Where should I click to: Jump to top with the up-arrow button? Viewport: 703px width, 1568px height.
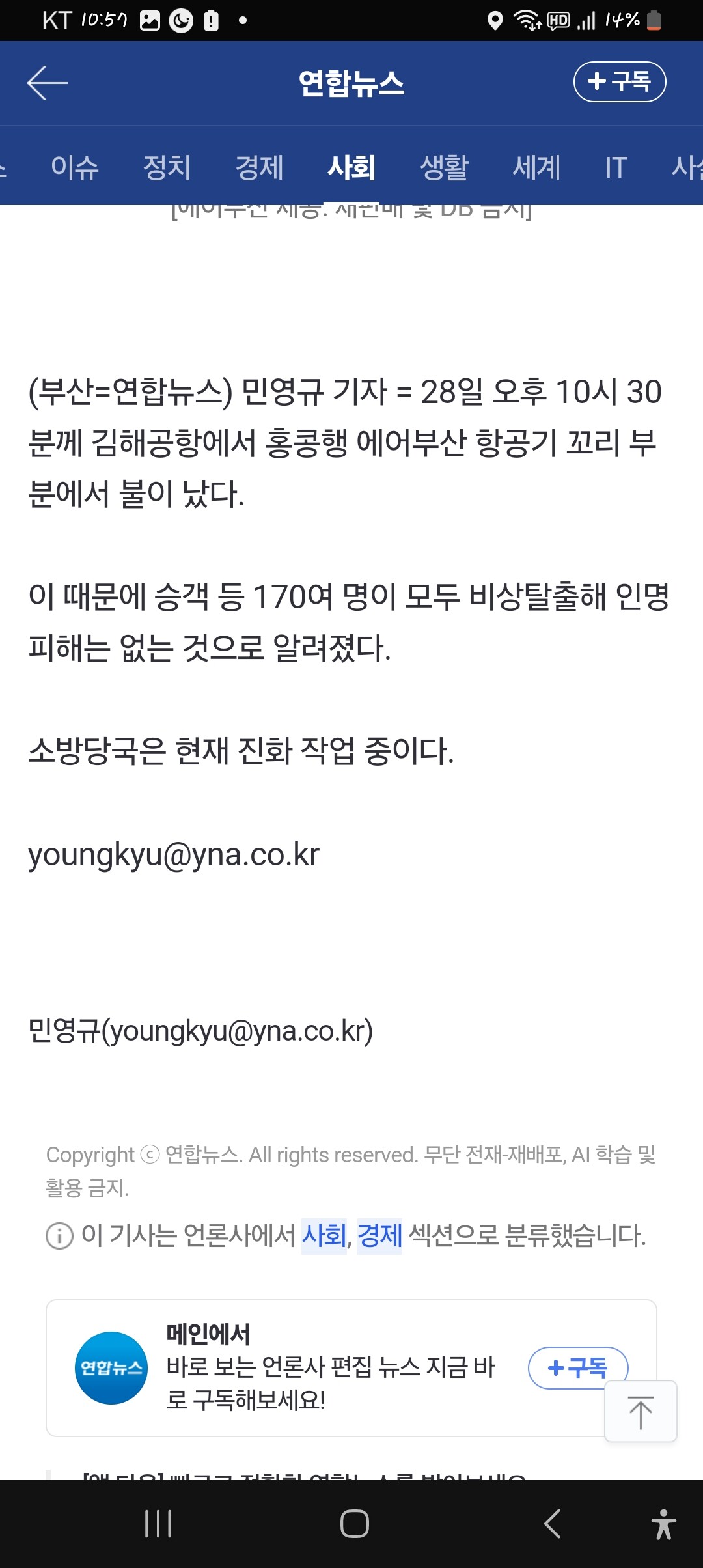pyautogui.click(x=641, y=1412)
